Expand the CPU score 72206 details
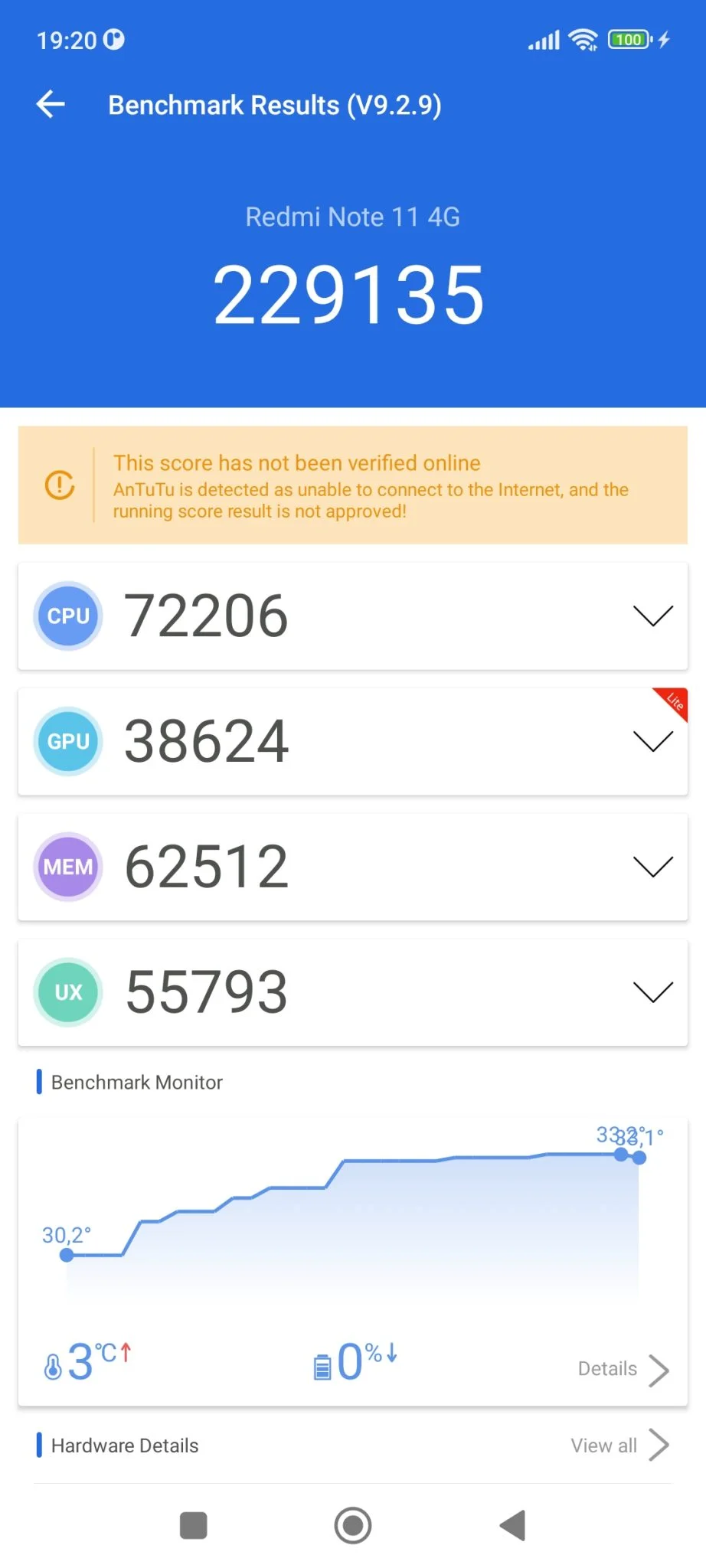Image resolution: width=706 pixels, height=1568 pixels. (652, 616)
